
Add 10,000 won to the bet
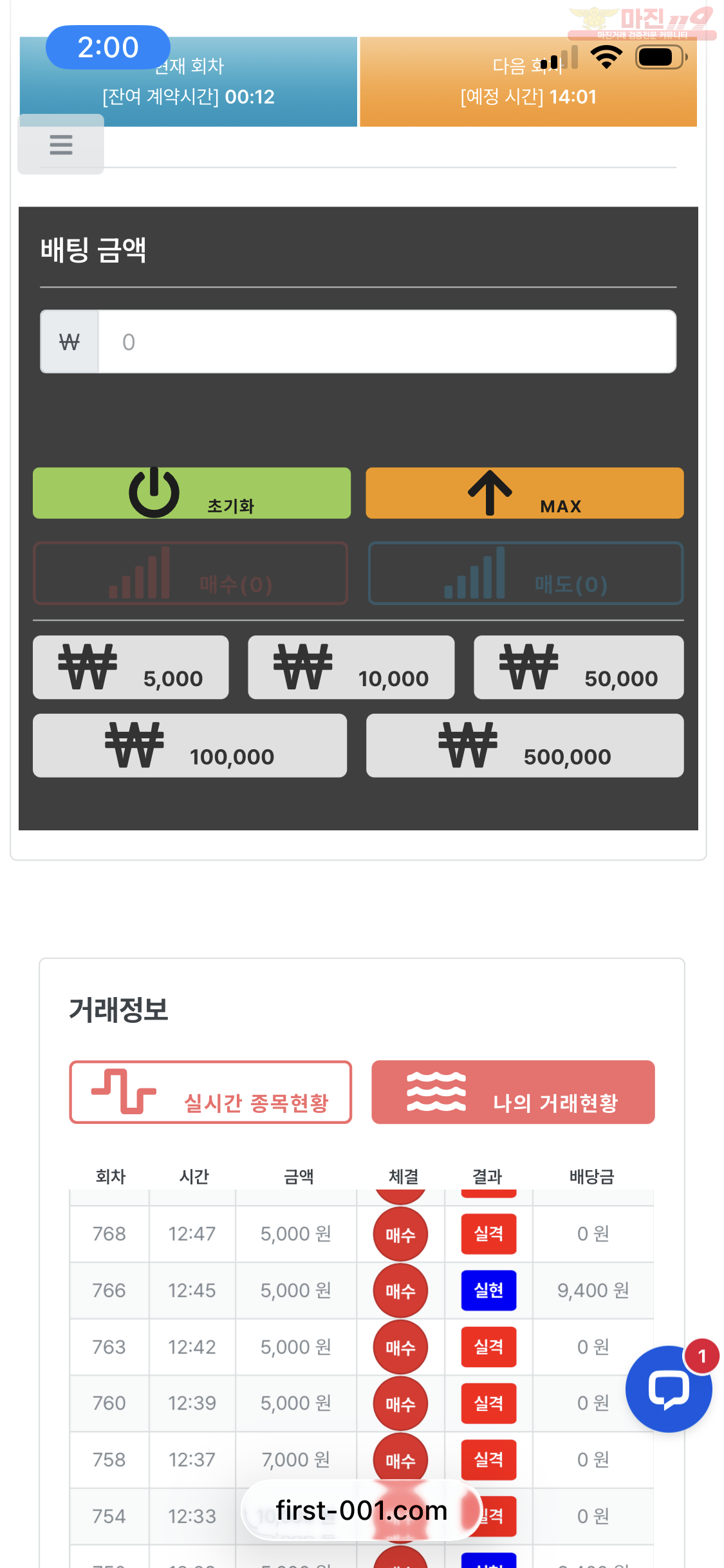click(351, 667)
